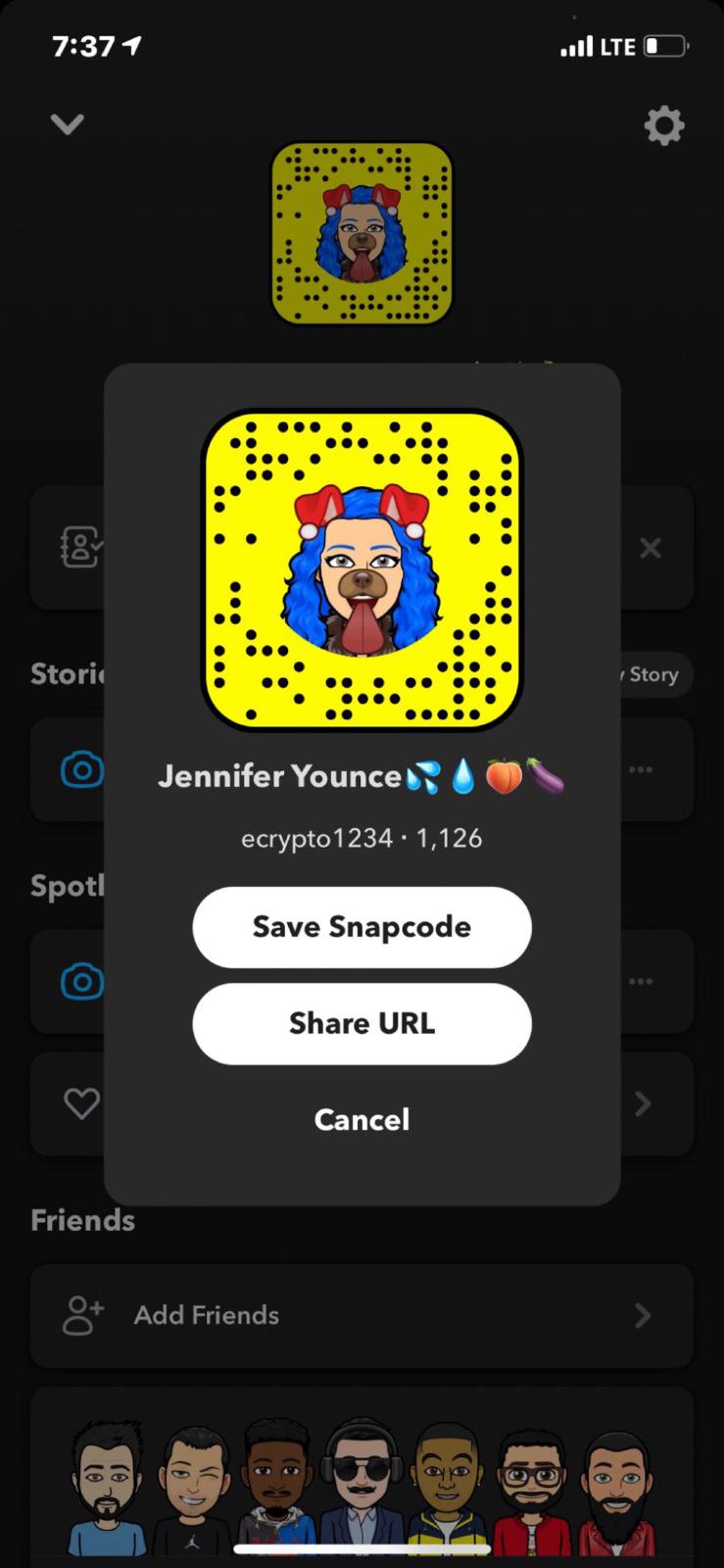
Task: Save the Snapcode image
Action: (362, 927)
